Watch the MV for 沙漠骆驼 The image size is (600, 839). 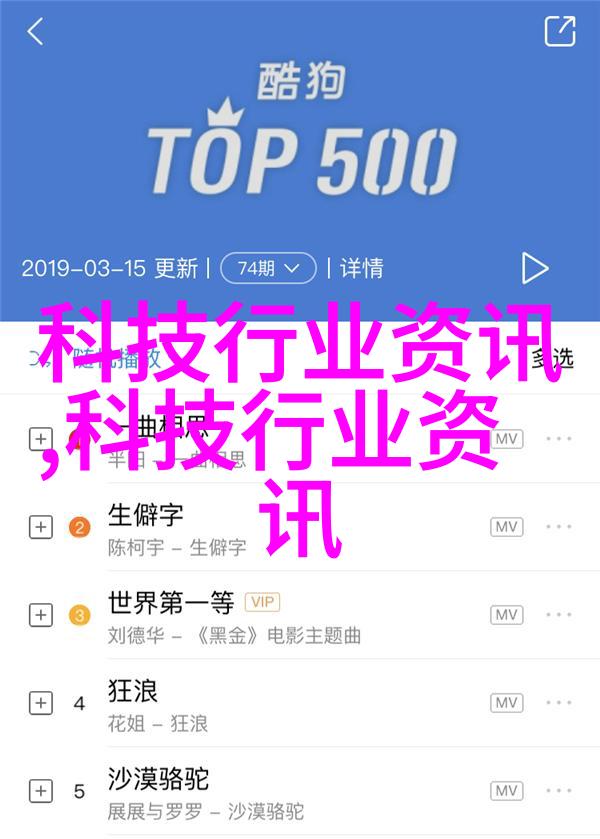pyautogui.click(x=507, y=791)
